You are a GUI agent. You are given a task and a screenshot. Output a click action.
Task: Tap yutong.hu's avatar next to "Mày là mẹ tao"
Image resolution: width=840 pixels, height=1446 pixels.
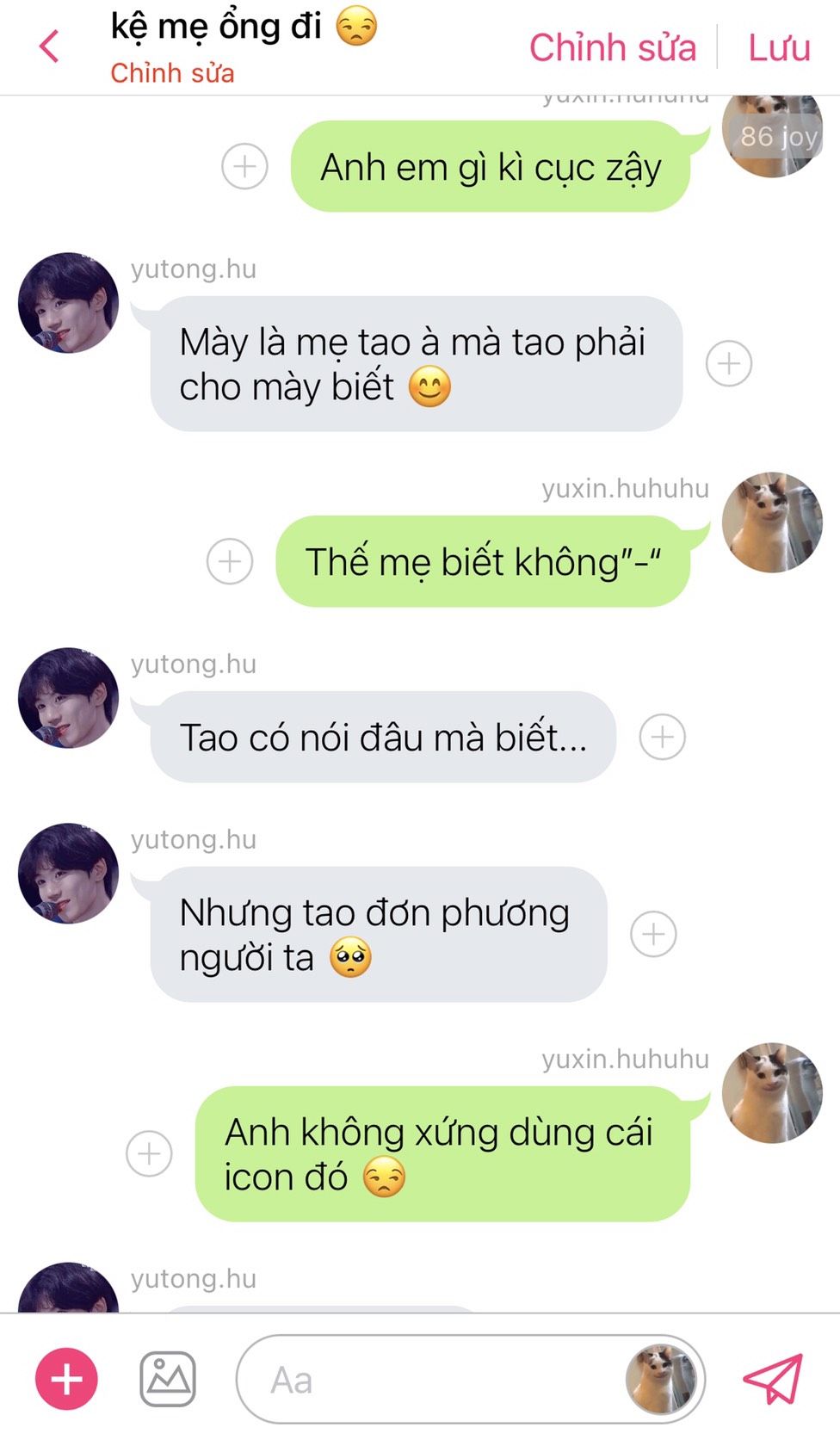tap(69, 303)
